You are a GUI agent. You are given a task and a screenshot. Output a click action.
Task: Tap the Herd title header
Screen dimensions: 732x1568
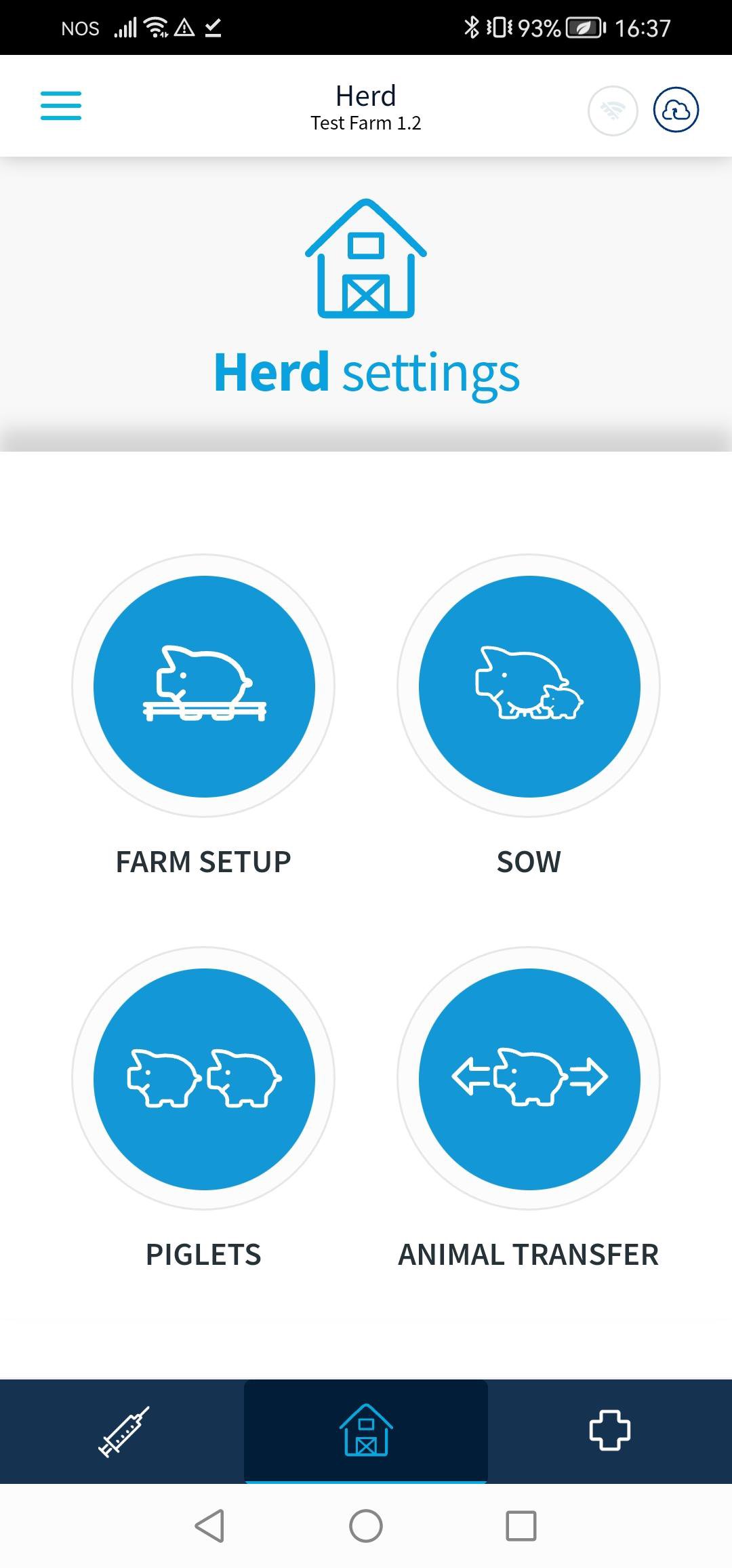366,96
